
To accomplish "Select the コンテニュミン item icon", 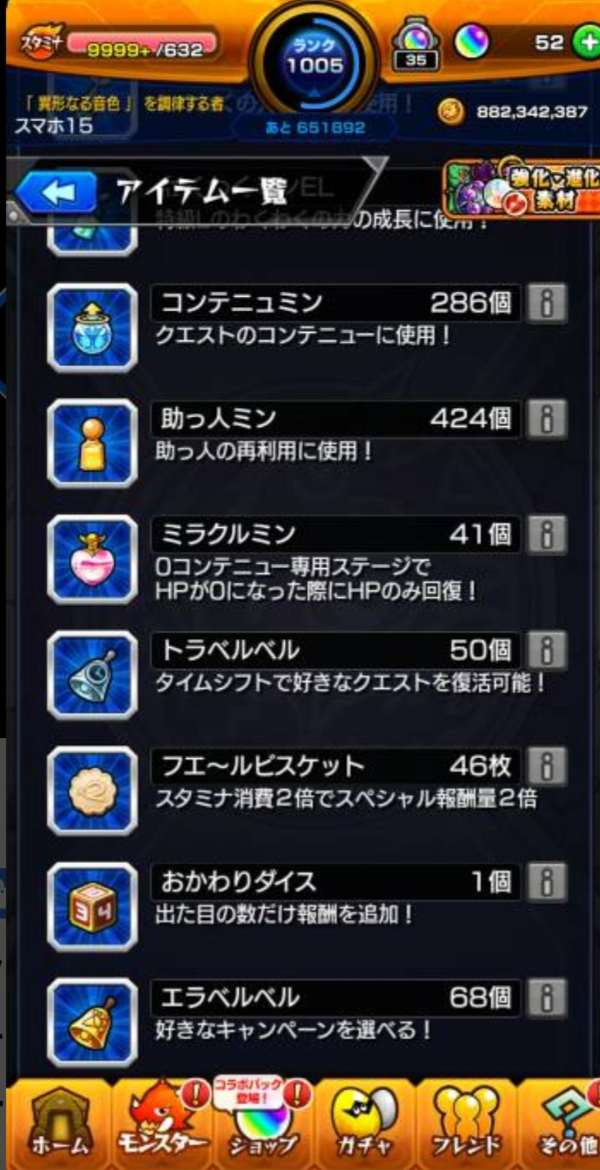I will point(92,328).
